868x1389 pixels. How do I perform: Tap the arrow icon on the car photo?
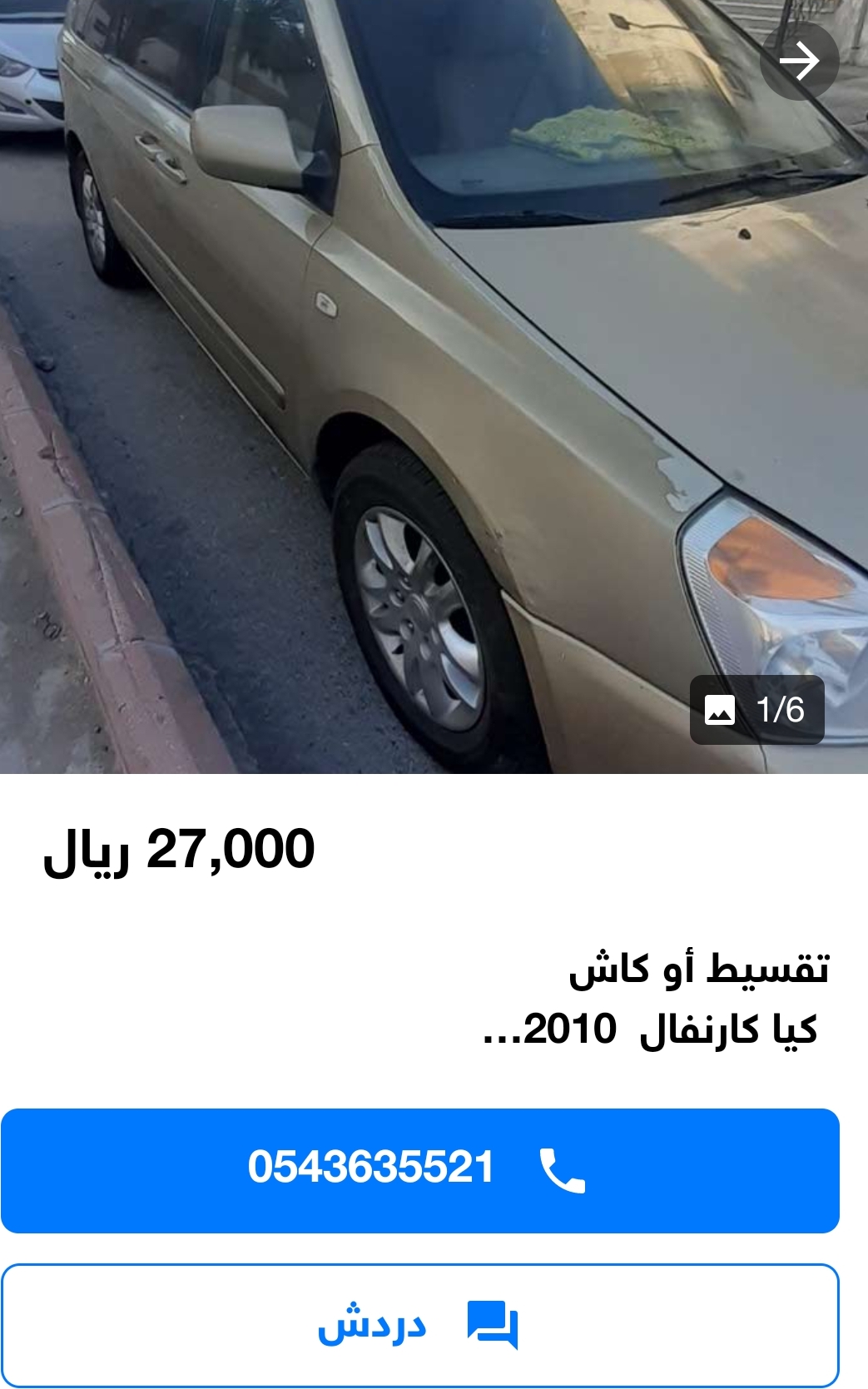799,61
